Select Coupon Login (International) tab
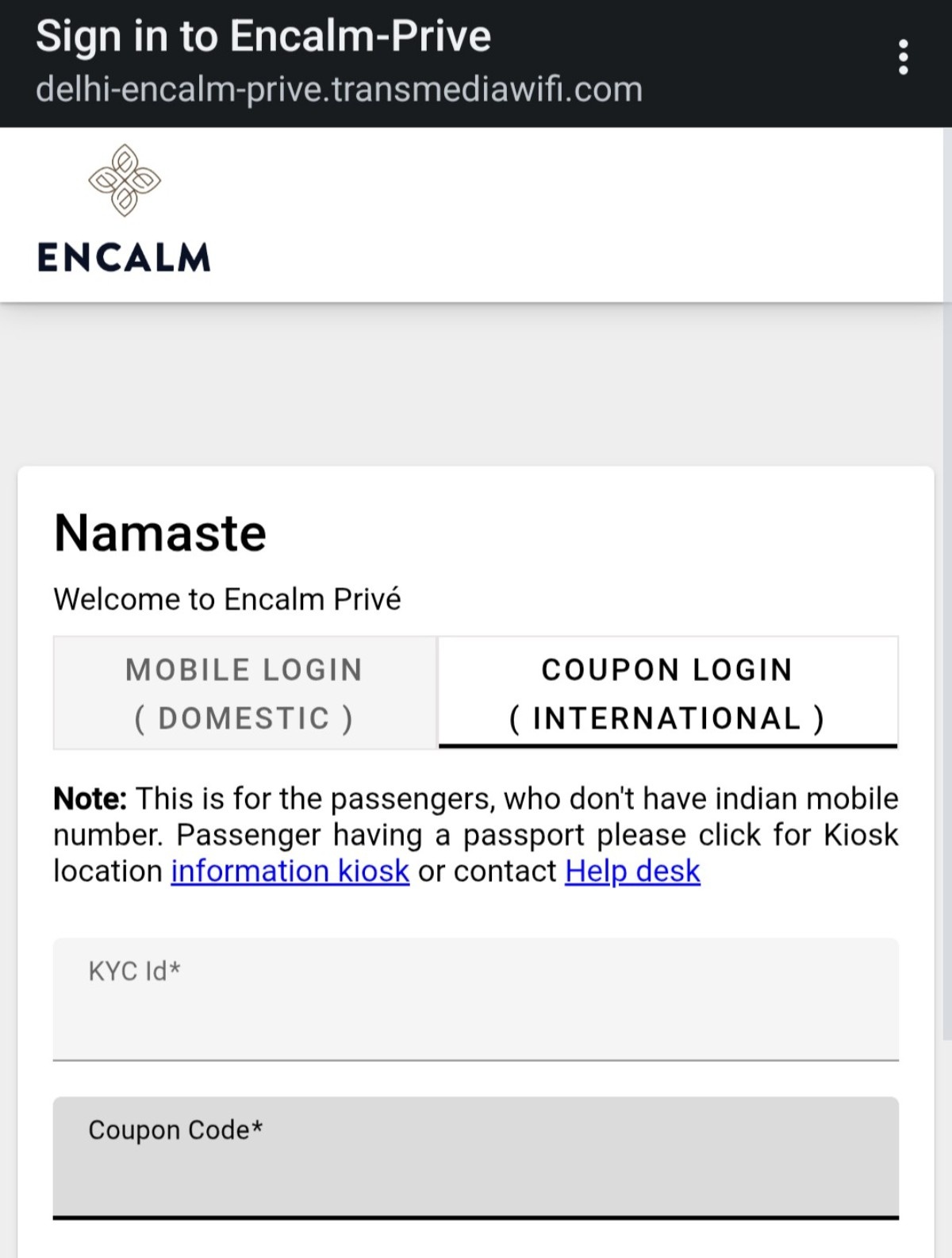Viewport: 952px width, 1258px height. tap(667, 693)
